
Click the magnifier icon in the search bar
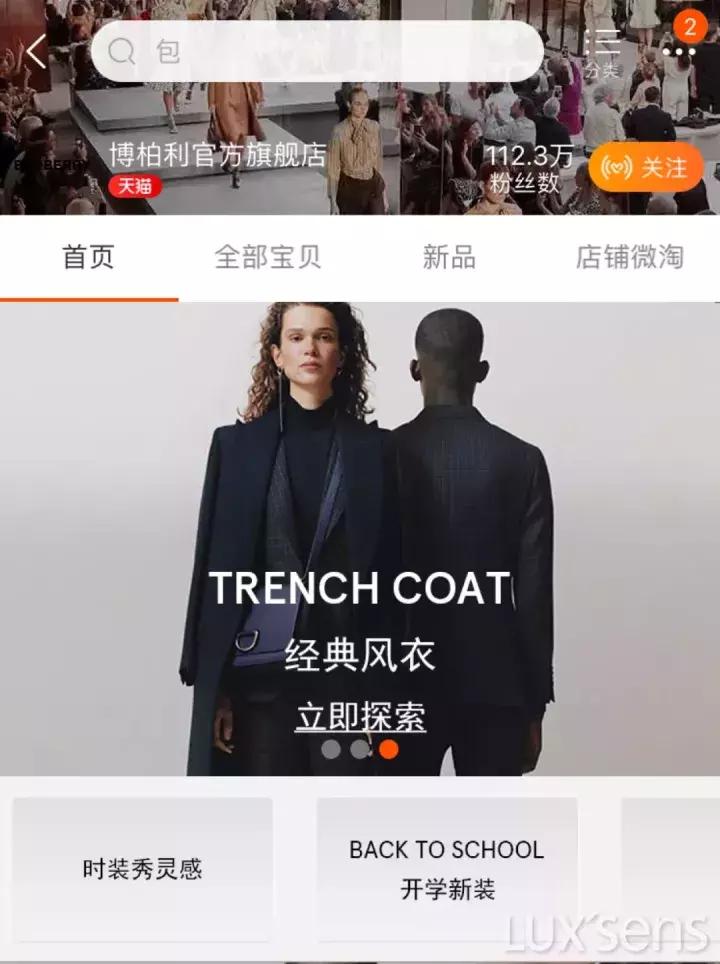tap(122, 52)
